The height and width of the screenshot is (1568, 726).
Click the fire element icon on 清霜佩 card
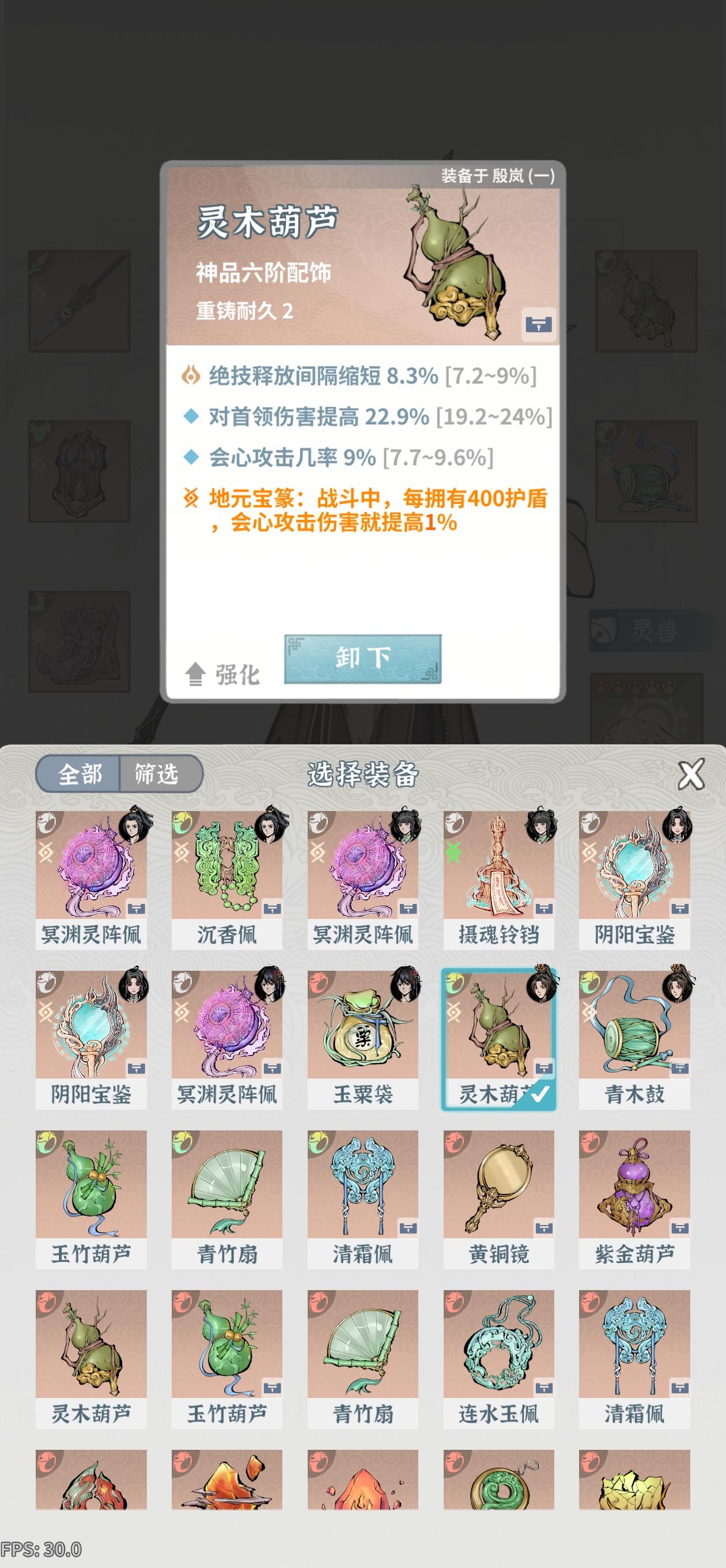pyautogui.click(x=590, y=1303)
